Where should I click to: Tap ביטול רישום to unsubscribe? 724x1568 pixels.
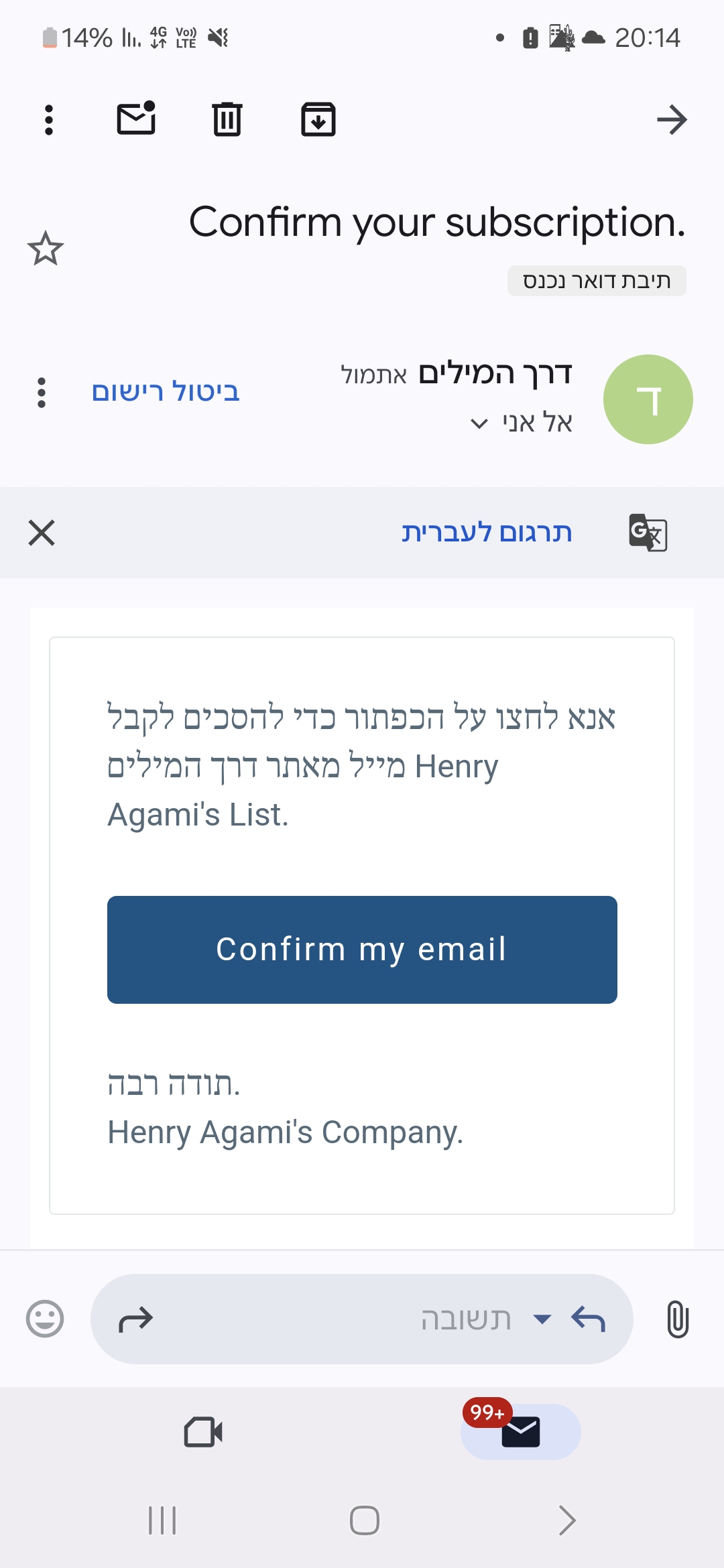point(166,391)
